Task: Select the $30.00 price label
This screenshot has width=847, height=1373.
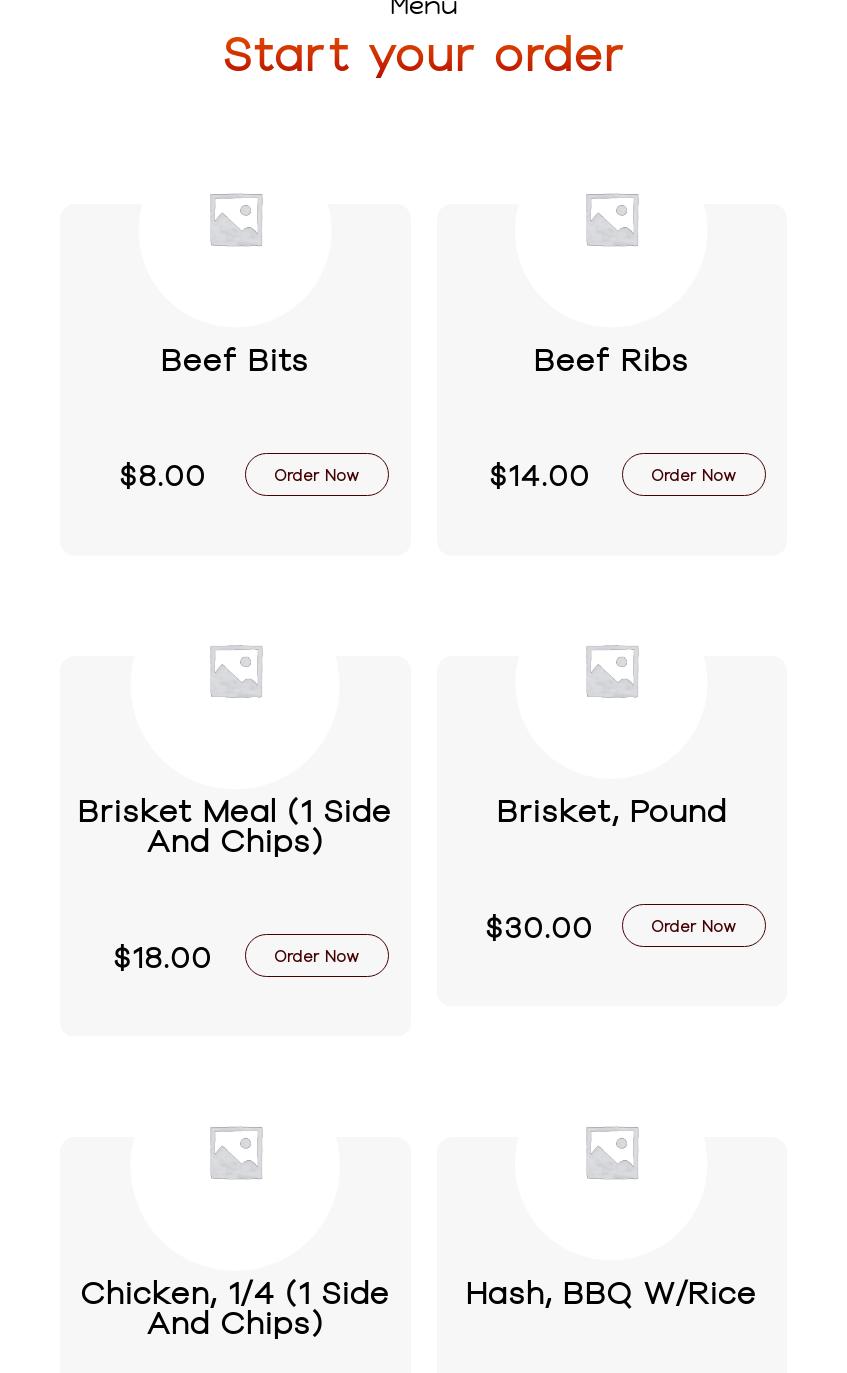Action: click(x=538, y=927)
